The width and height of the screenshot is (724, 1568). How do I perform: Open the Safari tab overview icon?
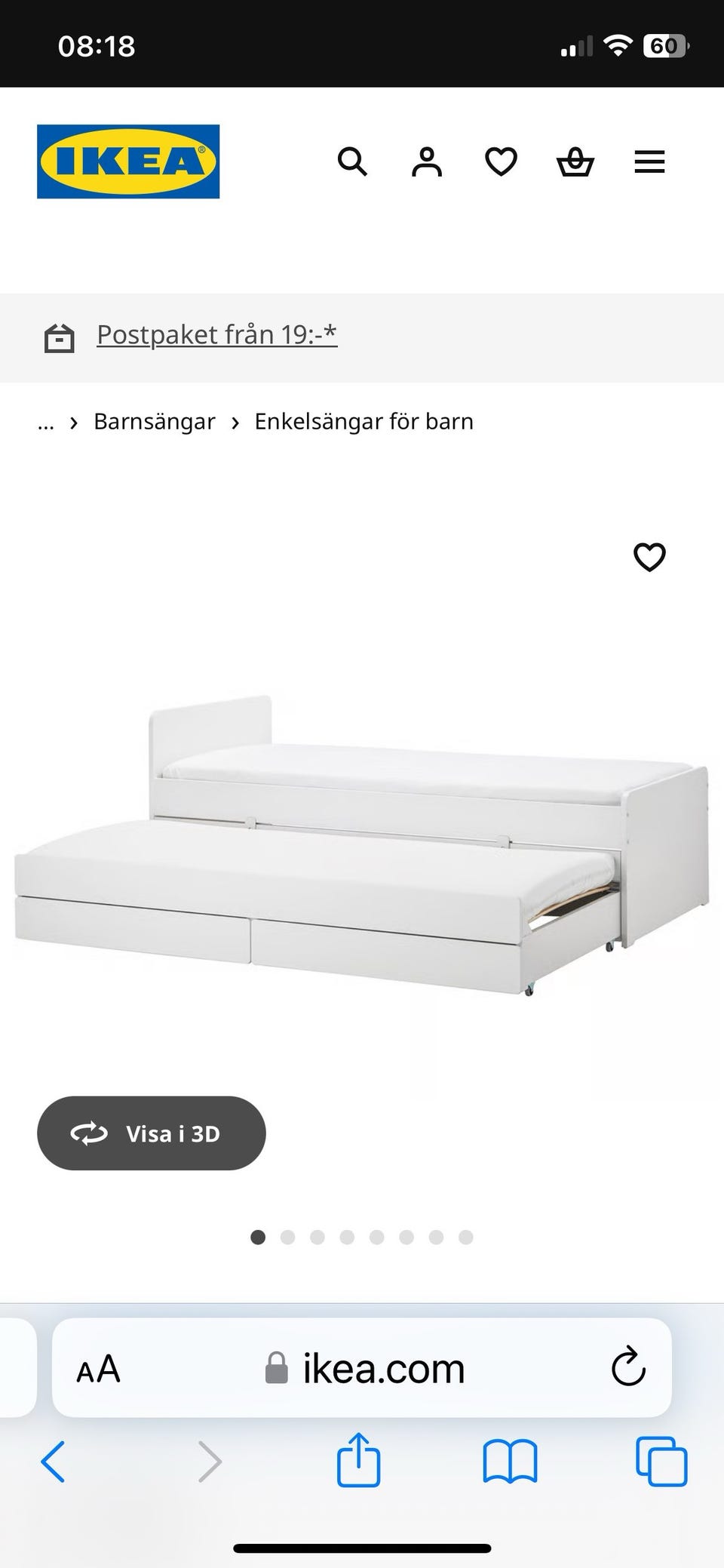(659, 1461)
